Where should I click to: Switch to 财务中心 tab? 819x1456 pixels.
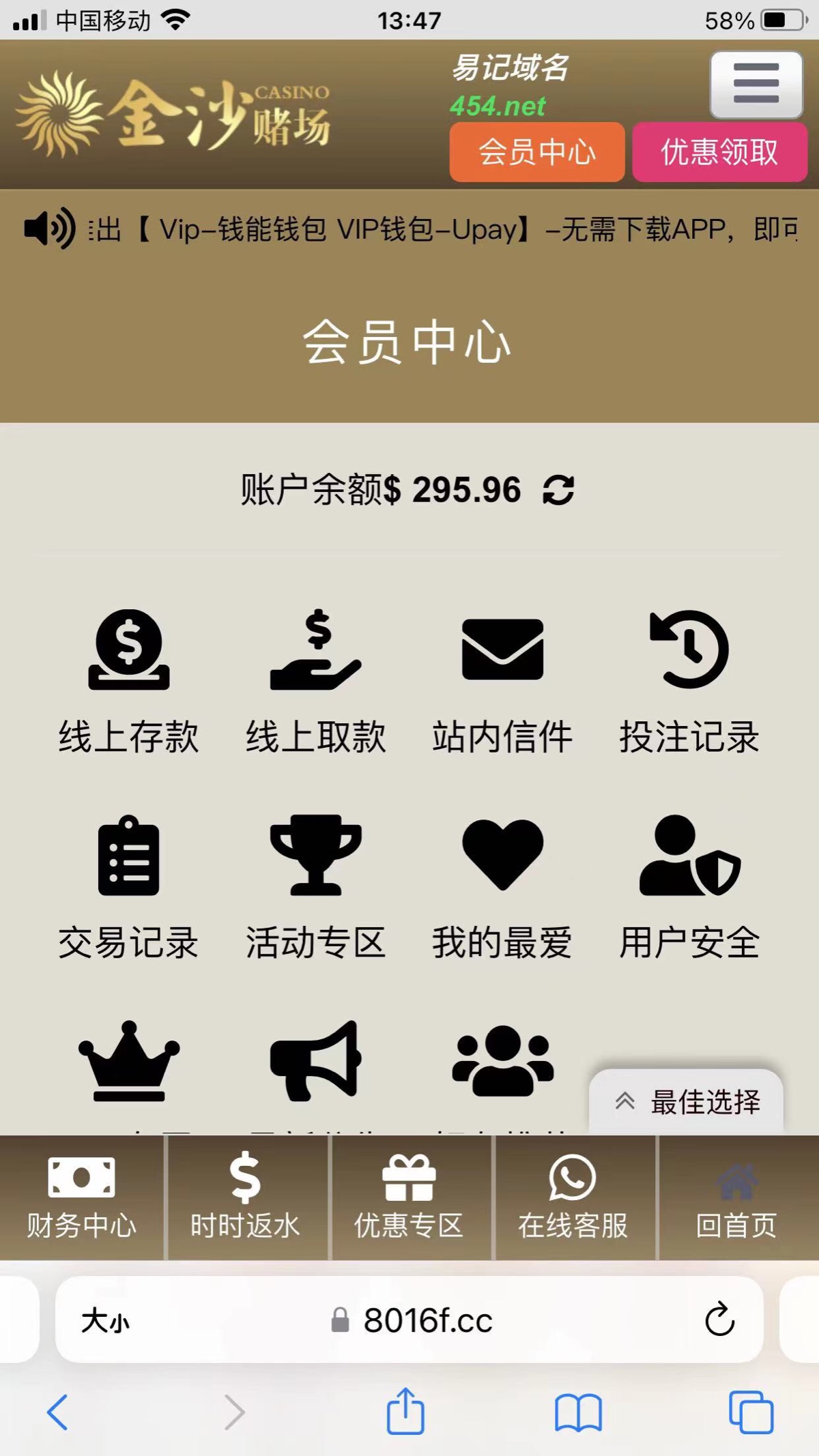[x=82, y=1198]
